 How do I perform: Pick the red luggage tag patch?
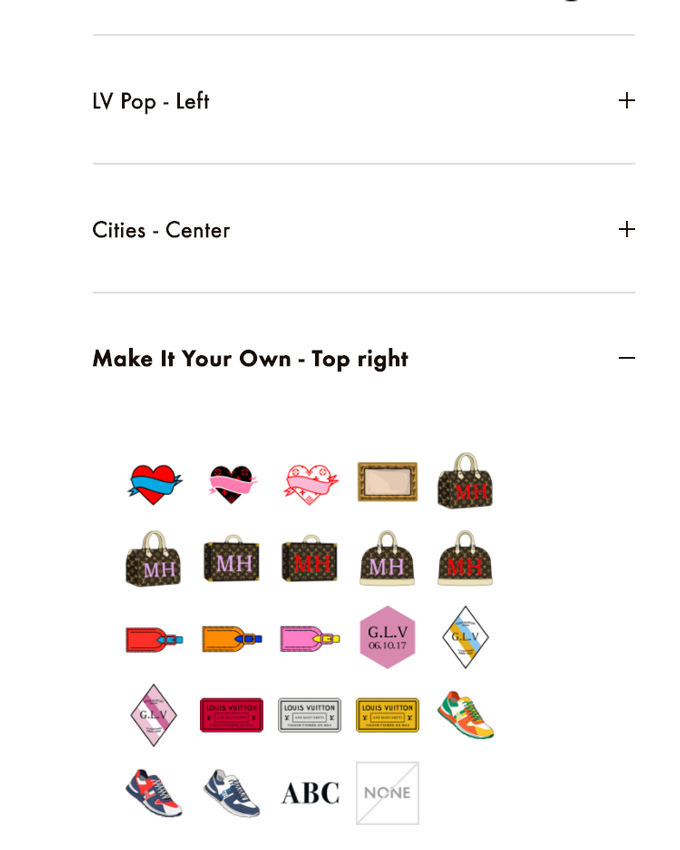[154, 638]
